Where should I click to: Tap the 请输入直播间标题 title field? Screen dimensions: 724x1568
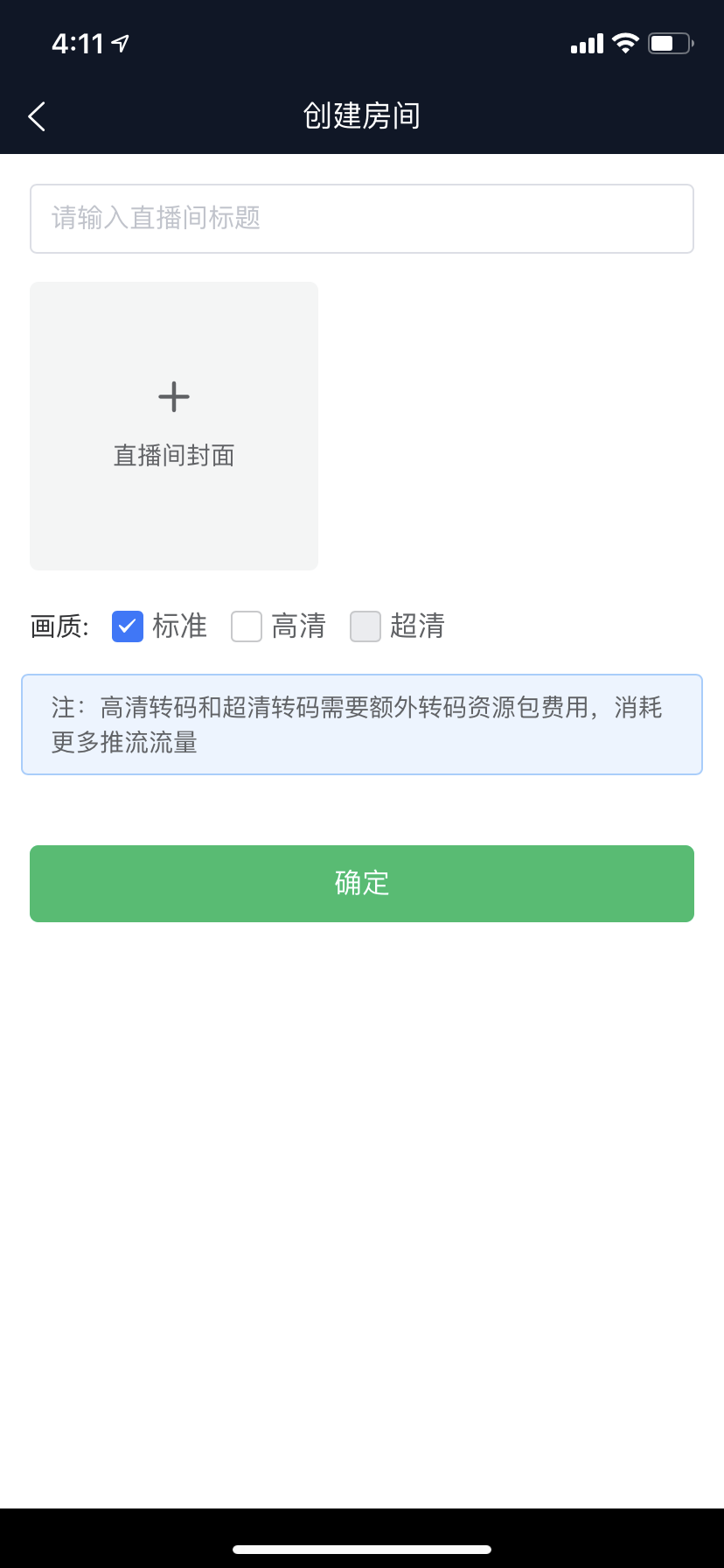[x=362, y=219]
